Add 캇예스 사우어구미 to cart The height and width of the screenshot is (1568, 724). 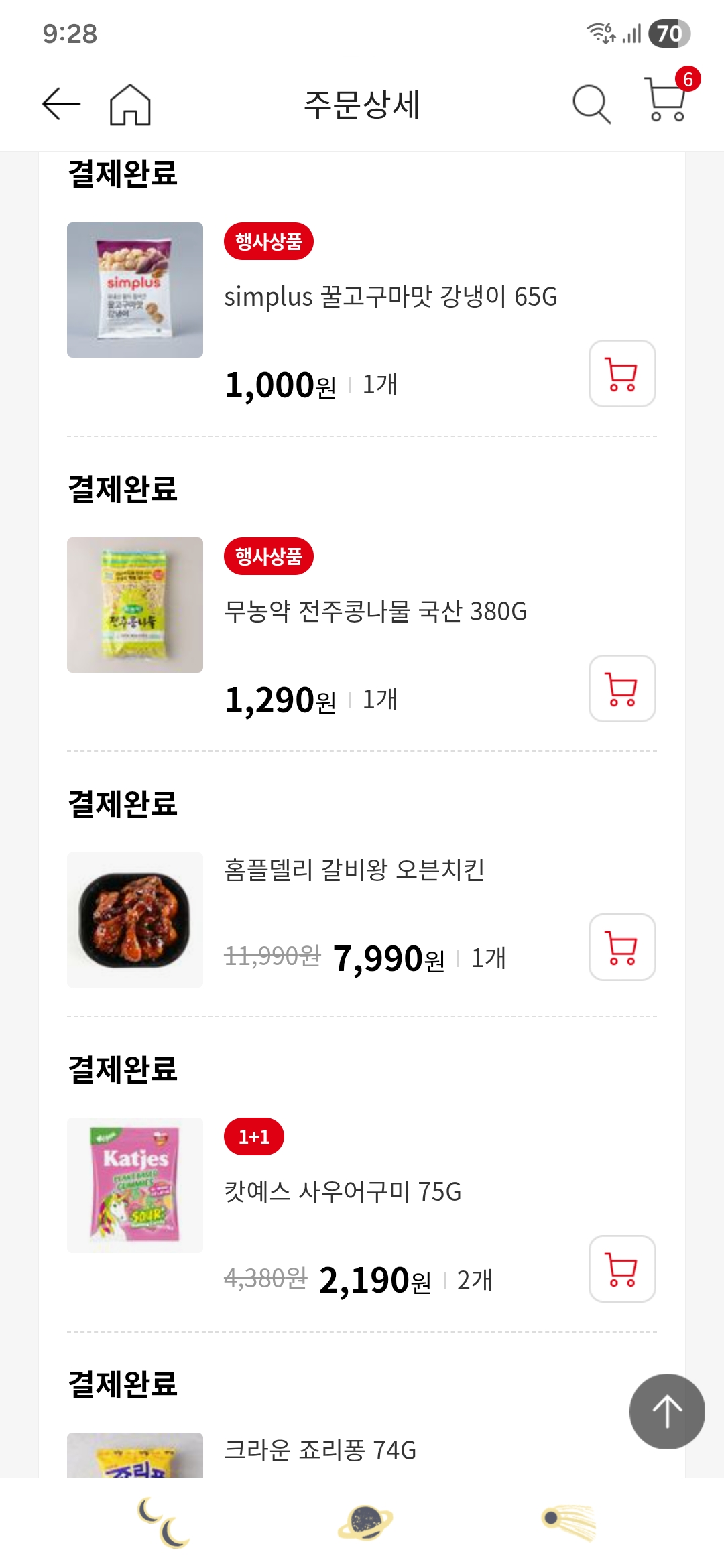pos(621,1269)
